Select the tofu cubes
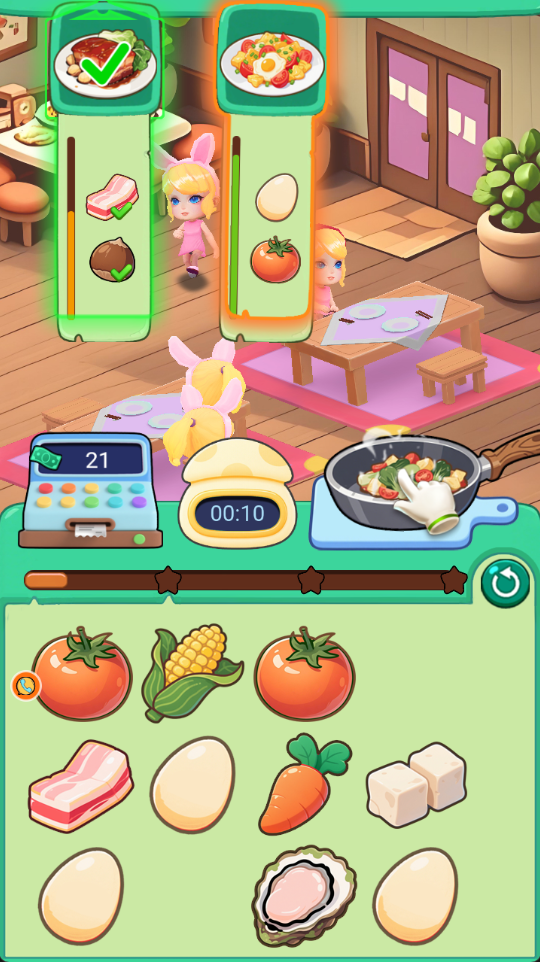This screenshot has height=962, width=540. (416, 784)
